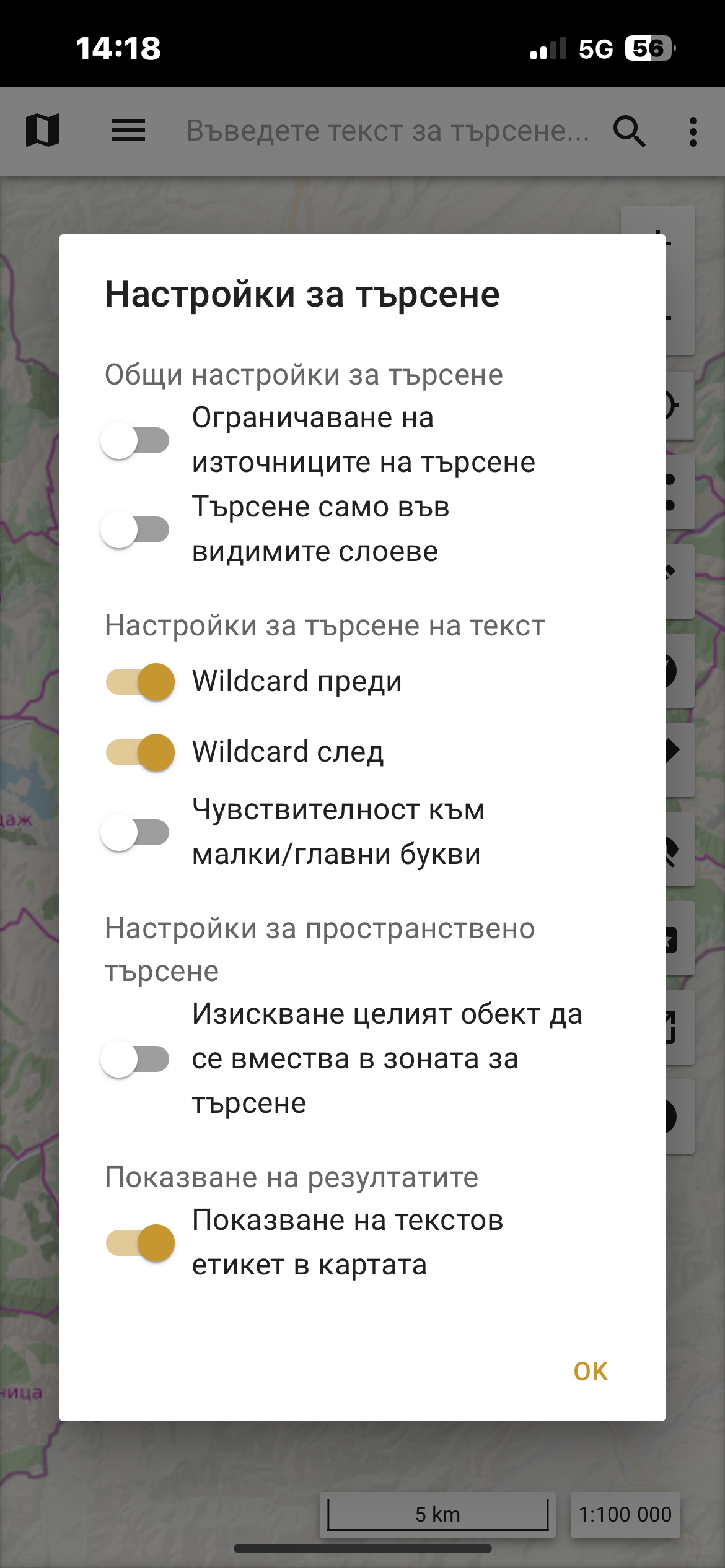Enable Чувствителност към малки/главни букви
725x1568 pixels.
coord(135,832)
